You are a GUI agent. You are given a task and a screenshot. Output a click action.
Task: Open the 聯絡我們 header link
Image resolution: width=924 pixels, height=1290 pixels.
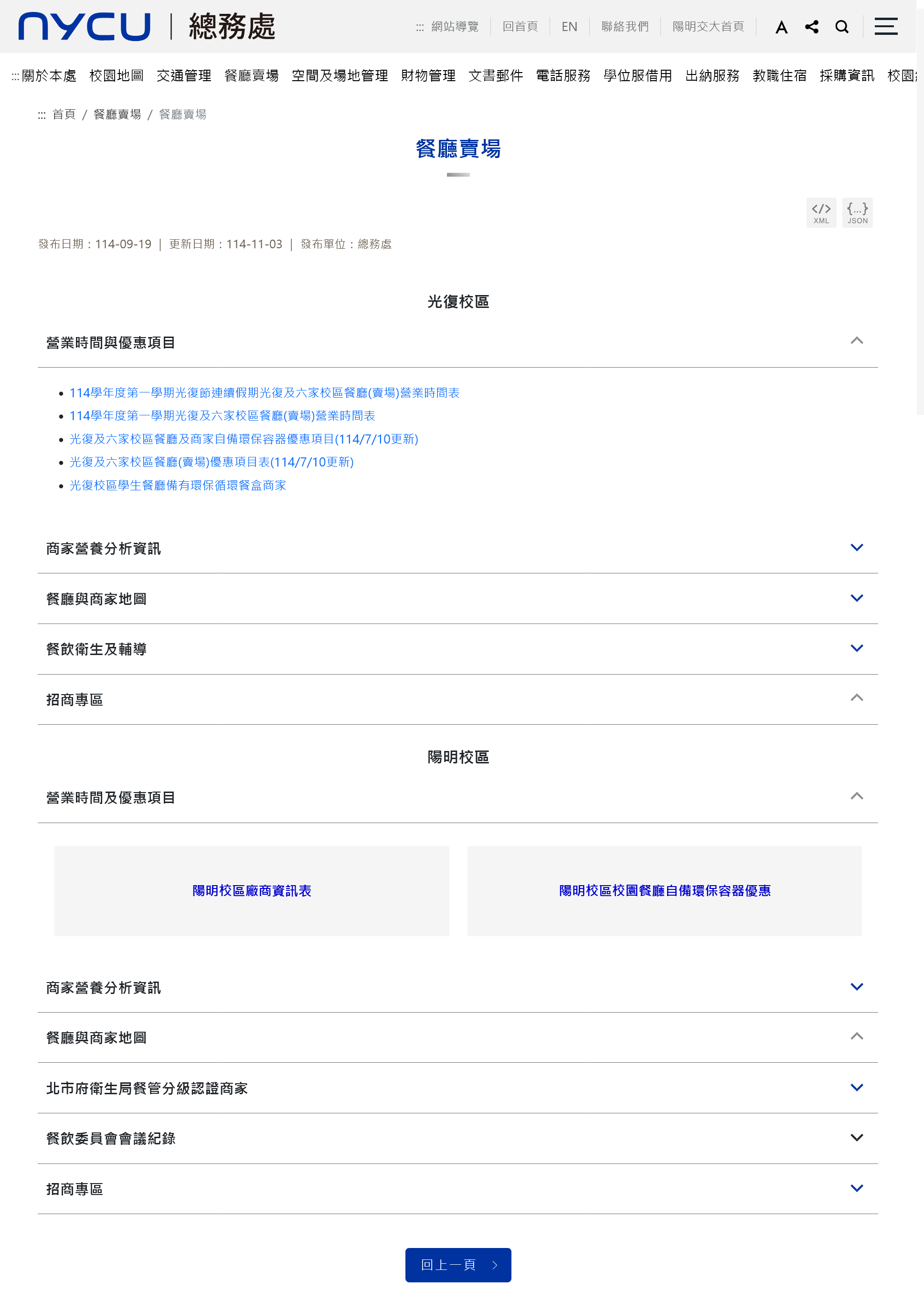[x=624, y=27]
